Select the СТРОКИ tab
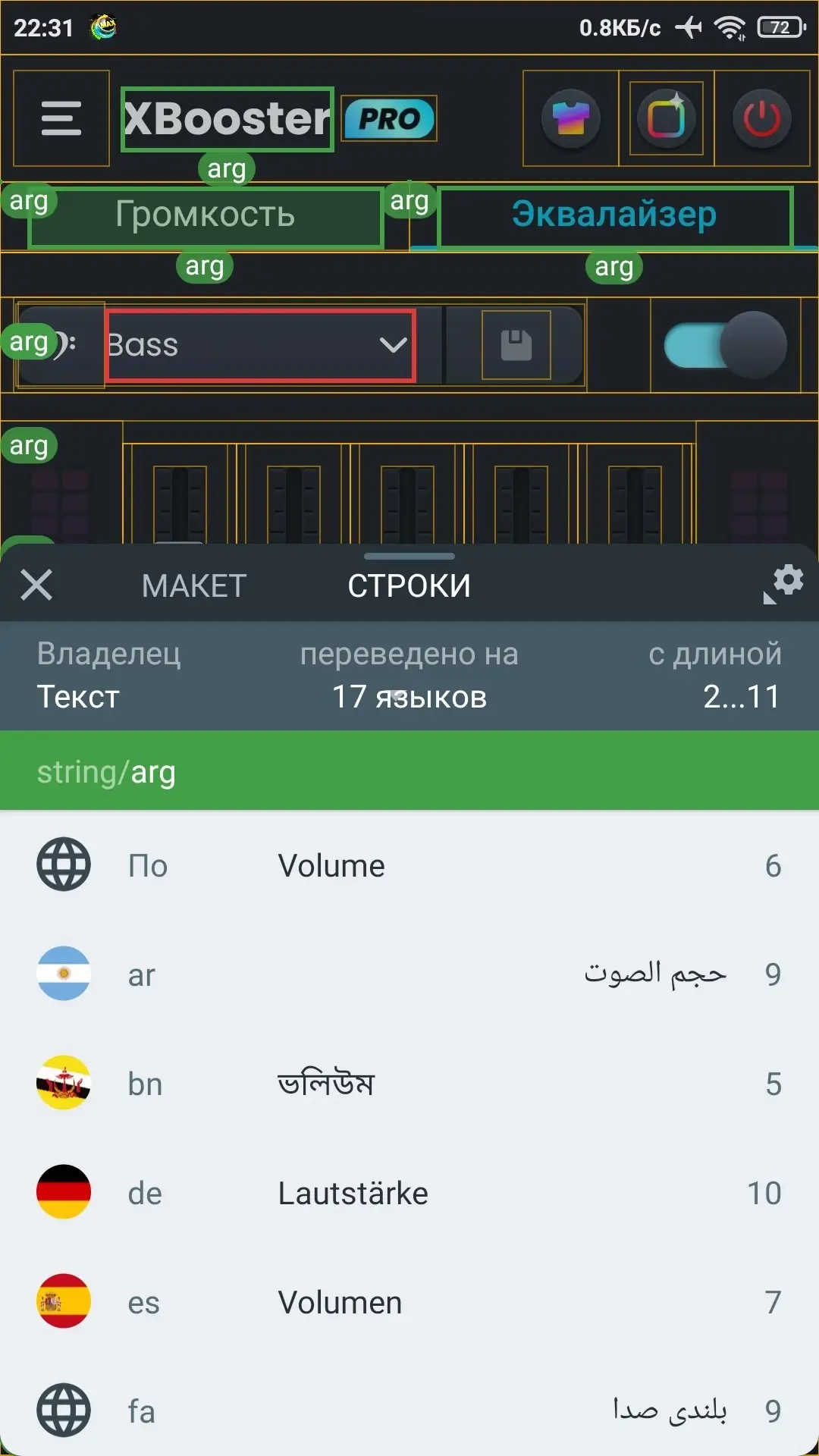This screenshot has width=819, height=1456. 409,585
